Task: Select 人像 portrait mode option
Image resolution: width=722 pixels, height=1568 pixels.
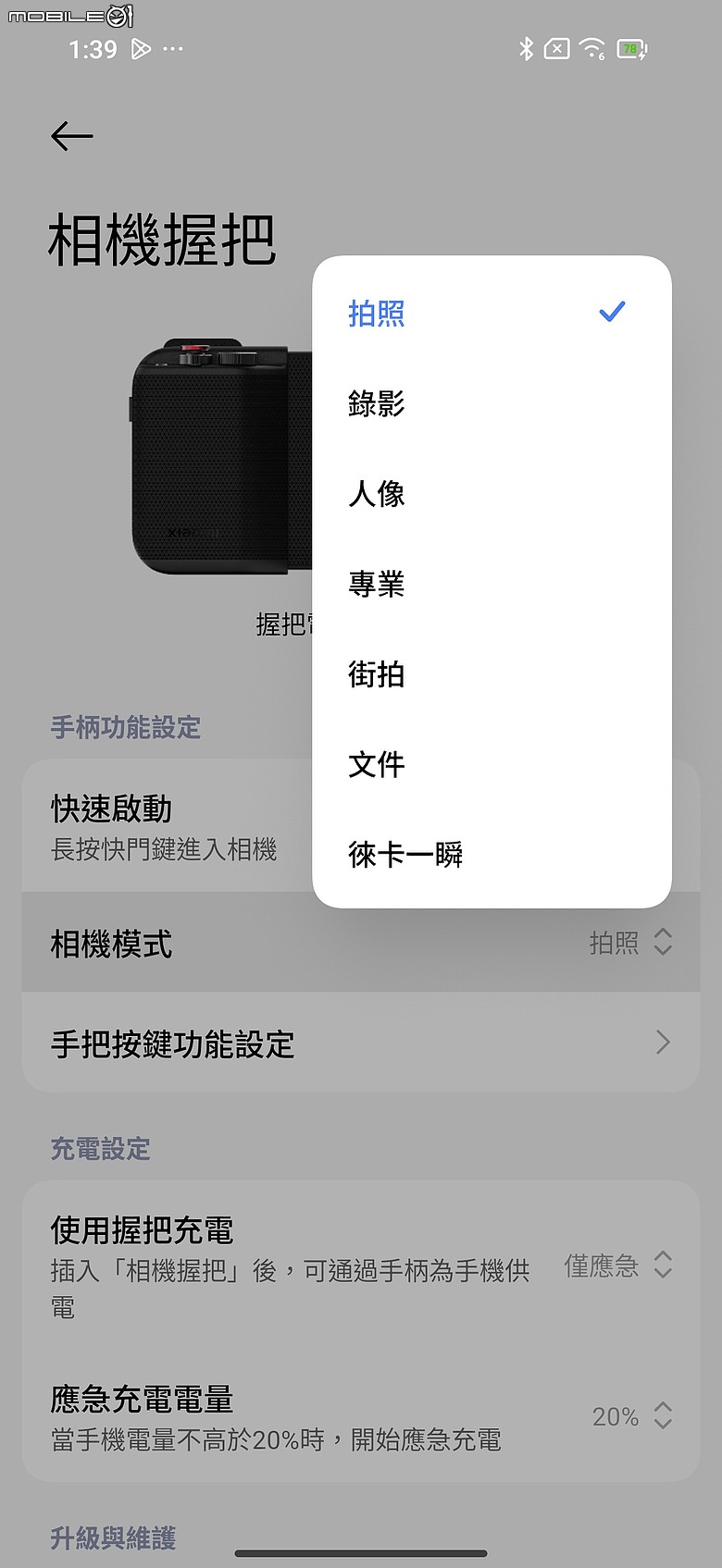Action: [x=376, y=495]
